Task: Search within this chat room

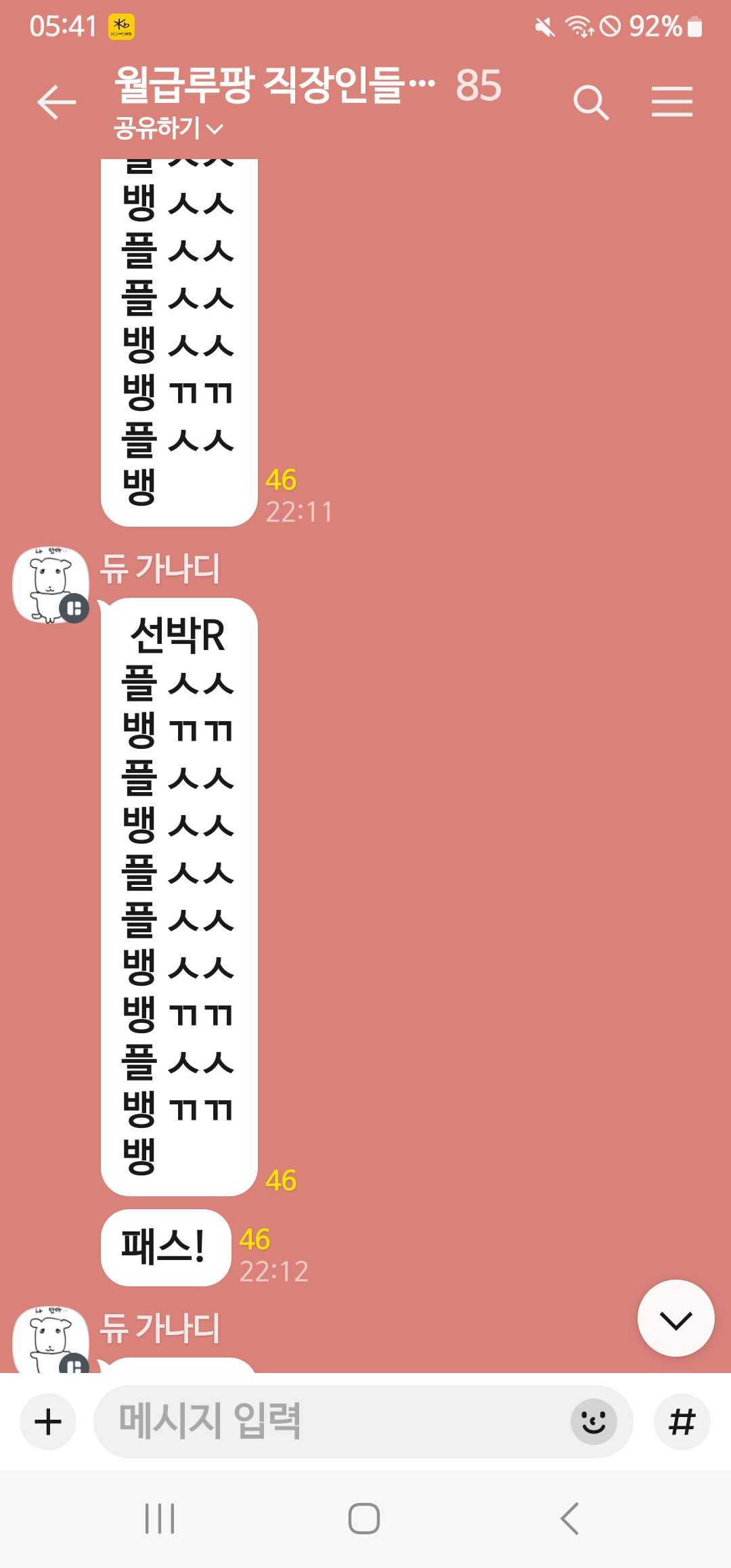Action: click(591, 102)
